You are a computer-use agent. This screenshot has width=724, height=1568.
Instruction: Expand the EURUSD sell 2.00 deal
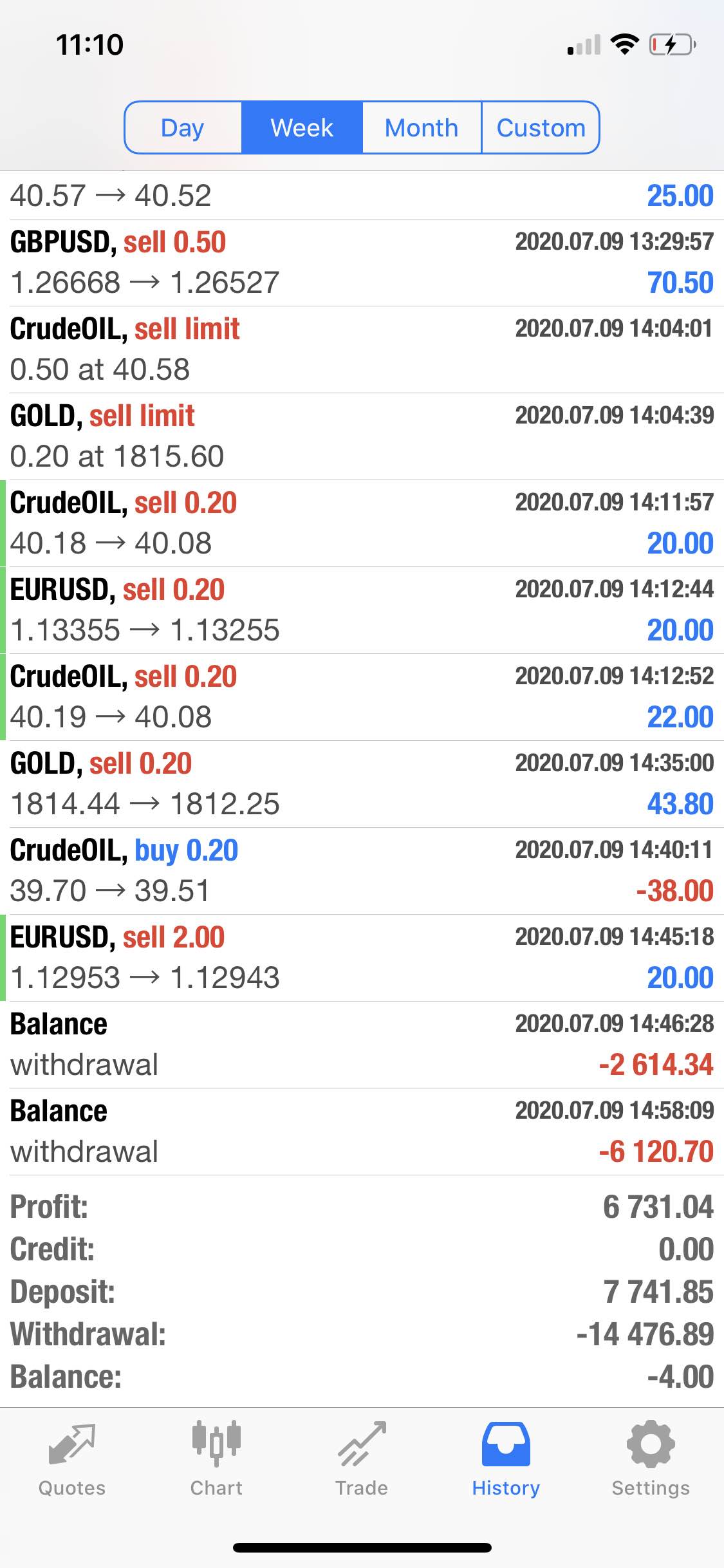[362, 958]
